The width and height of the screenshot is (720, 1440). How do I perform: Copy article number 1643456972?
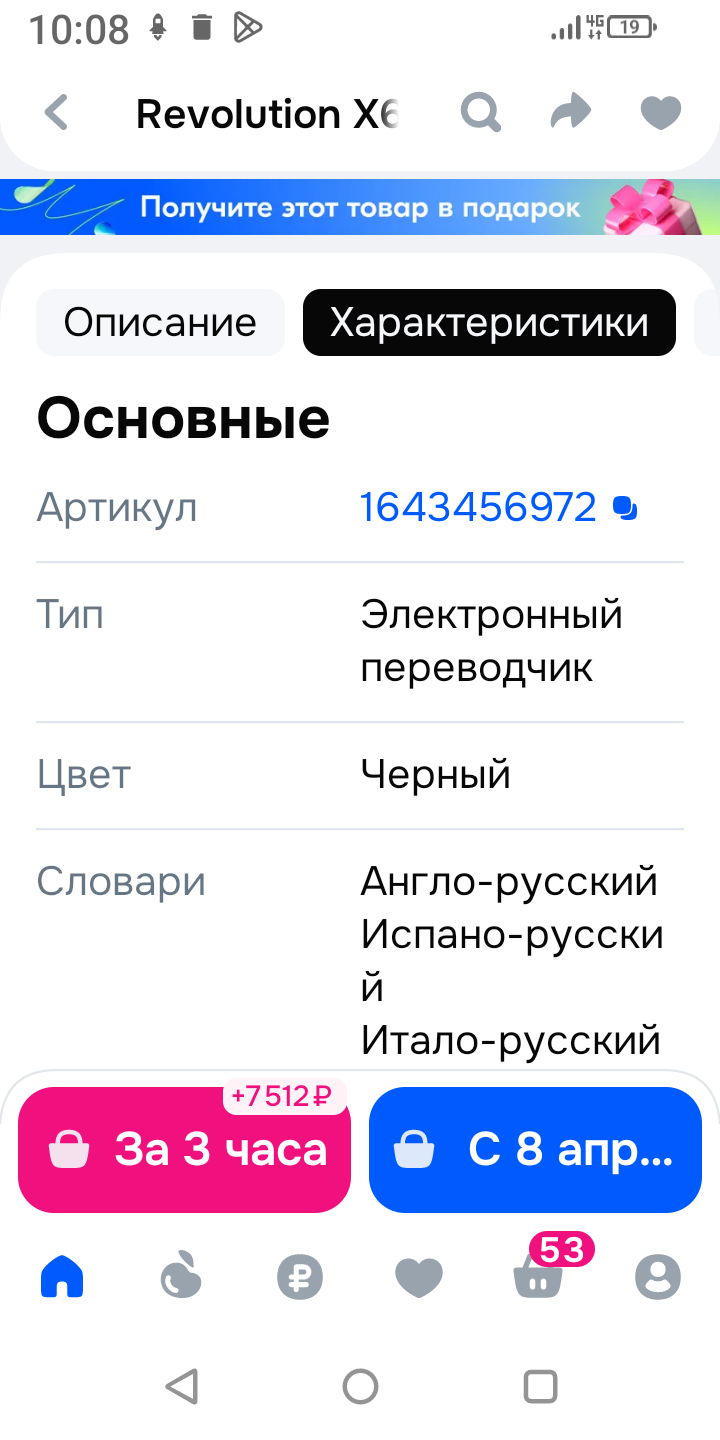[625, 508]
